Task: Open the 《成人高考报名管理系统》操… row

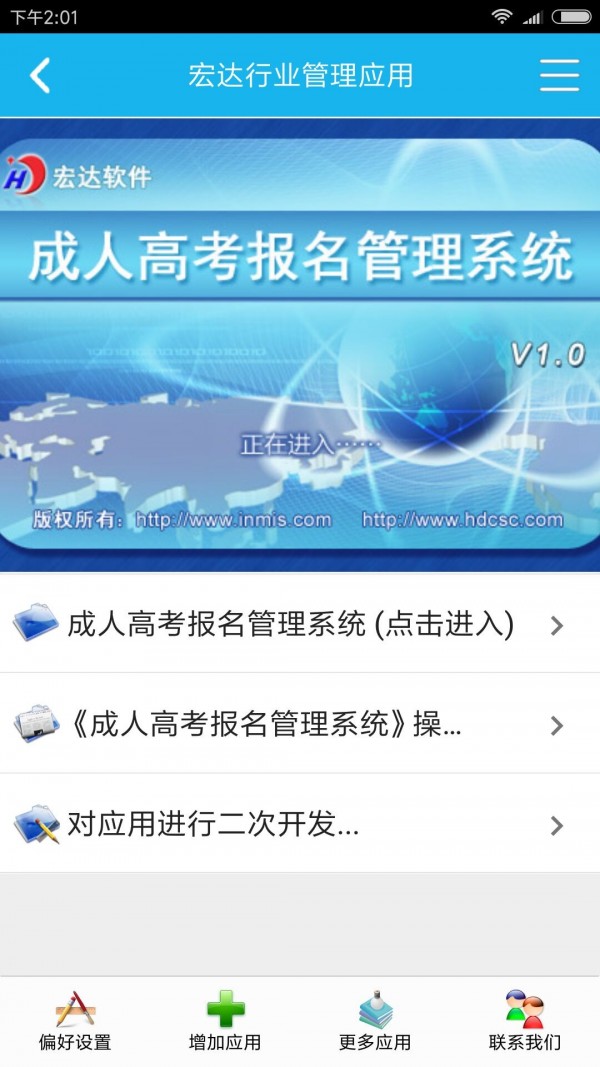Action: 290,725
